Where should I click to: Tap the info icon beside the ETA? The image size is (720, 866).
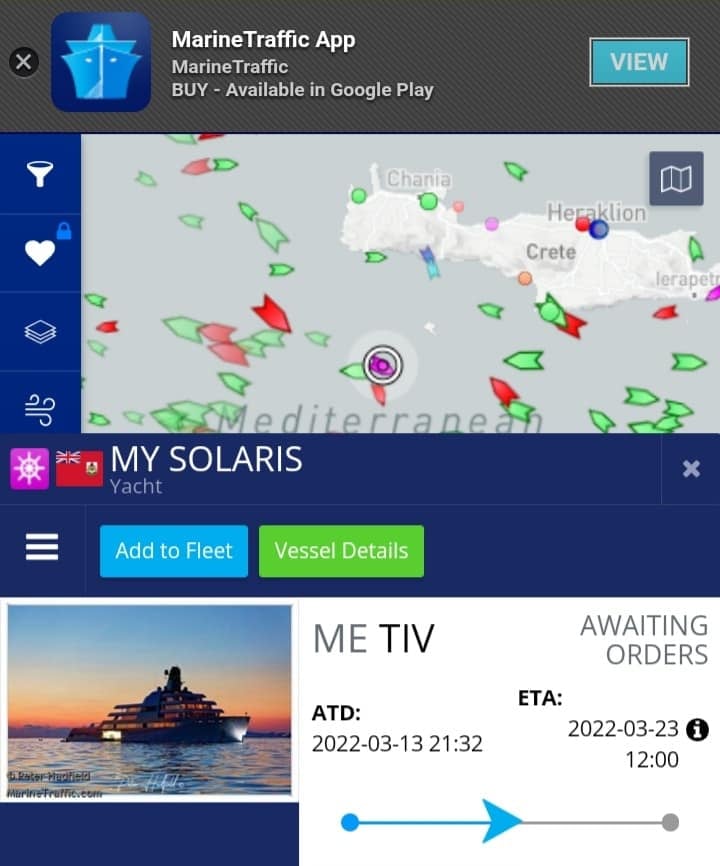[x=695, y=728]
